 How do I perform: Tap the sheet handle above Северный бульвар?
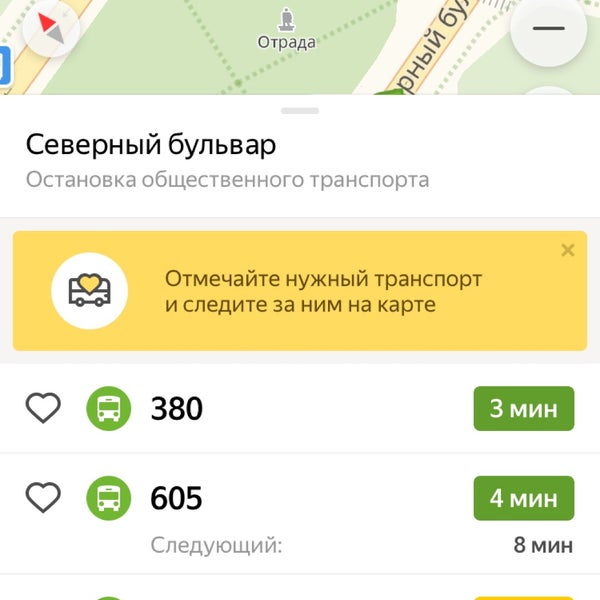(300, 110)
